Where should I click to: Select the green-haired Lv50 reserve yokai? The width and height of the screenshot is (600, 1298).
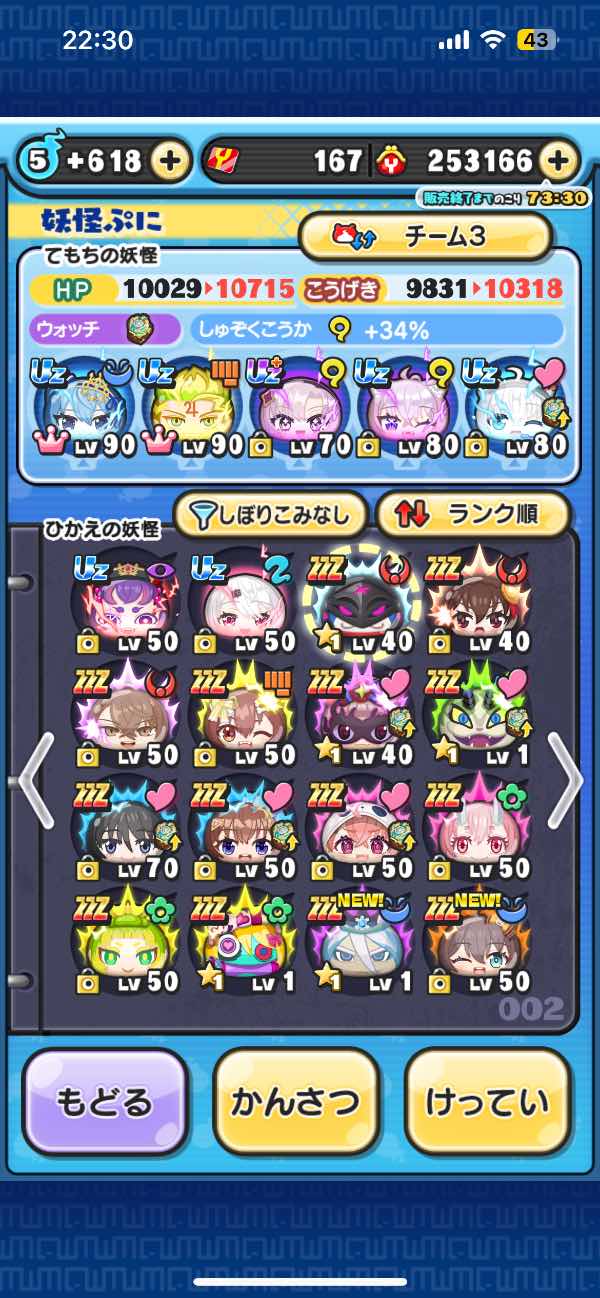click(x=127, y=942)
